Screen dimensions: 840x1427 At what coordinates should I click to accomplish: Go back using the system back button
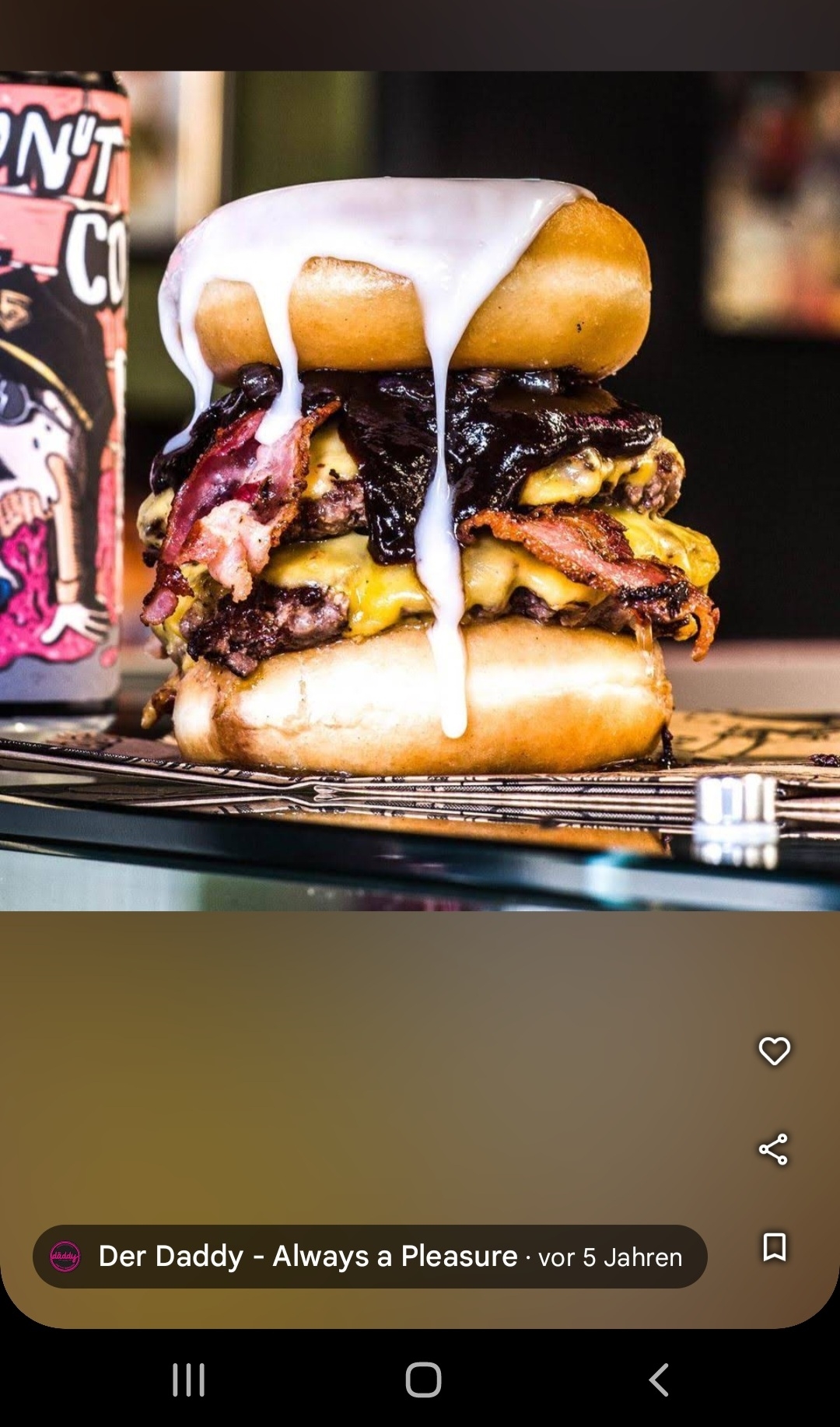point(659,1380)
